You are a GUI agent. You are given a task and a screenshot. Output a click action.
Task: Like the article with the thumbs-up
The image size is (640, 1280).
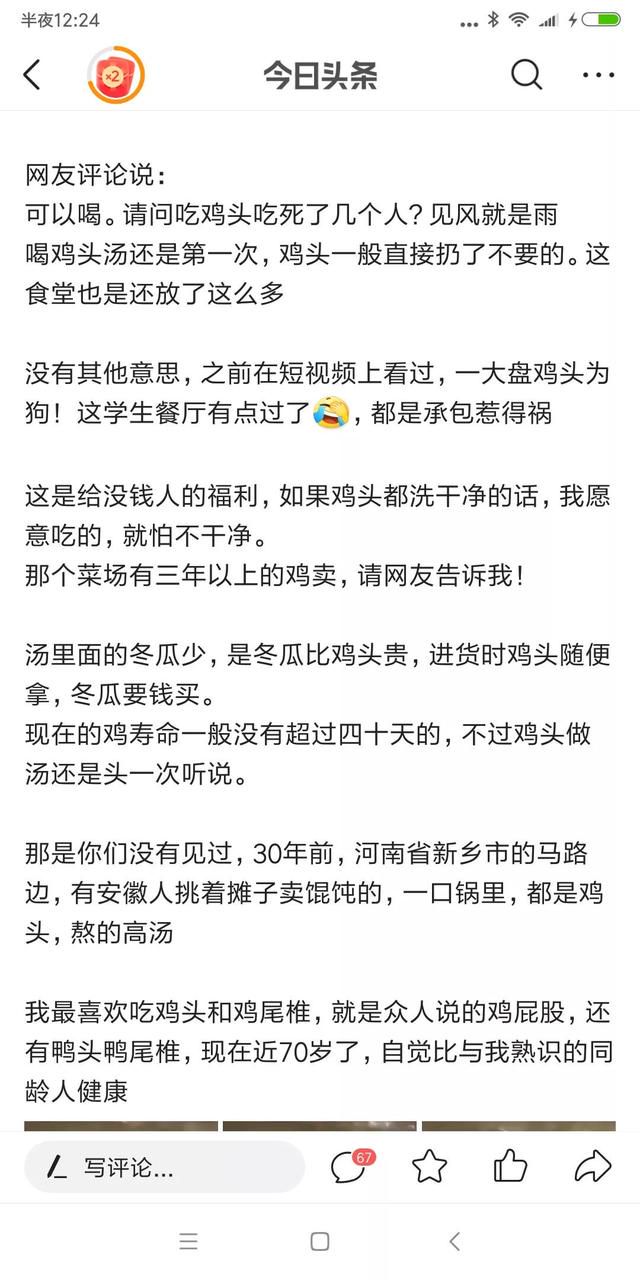(x=510, y=1165)
